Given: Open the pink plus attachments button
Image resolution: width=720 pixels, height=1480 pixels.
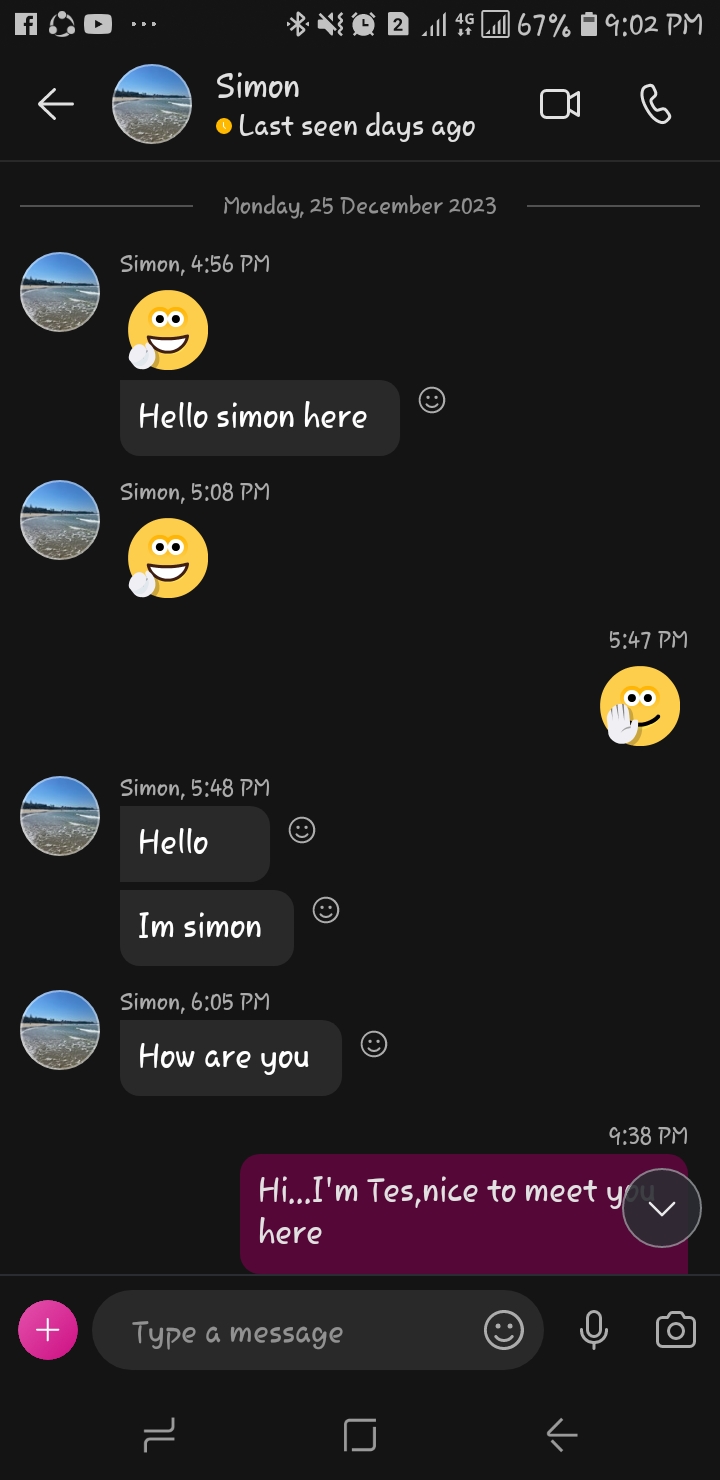Looking at the screenshot, I should pyautogui.click(x=48, y=1330).
